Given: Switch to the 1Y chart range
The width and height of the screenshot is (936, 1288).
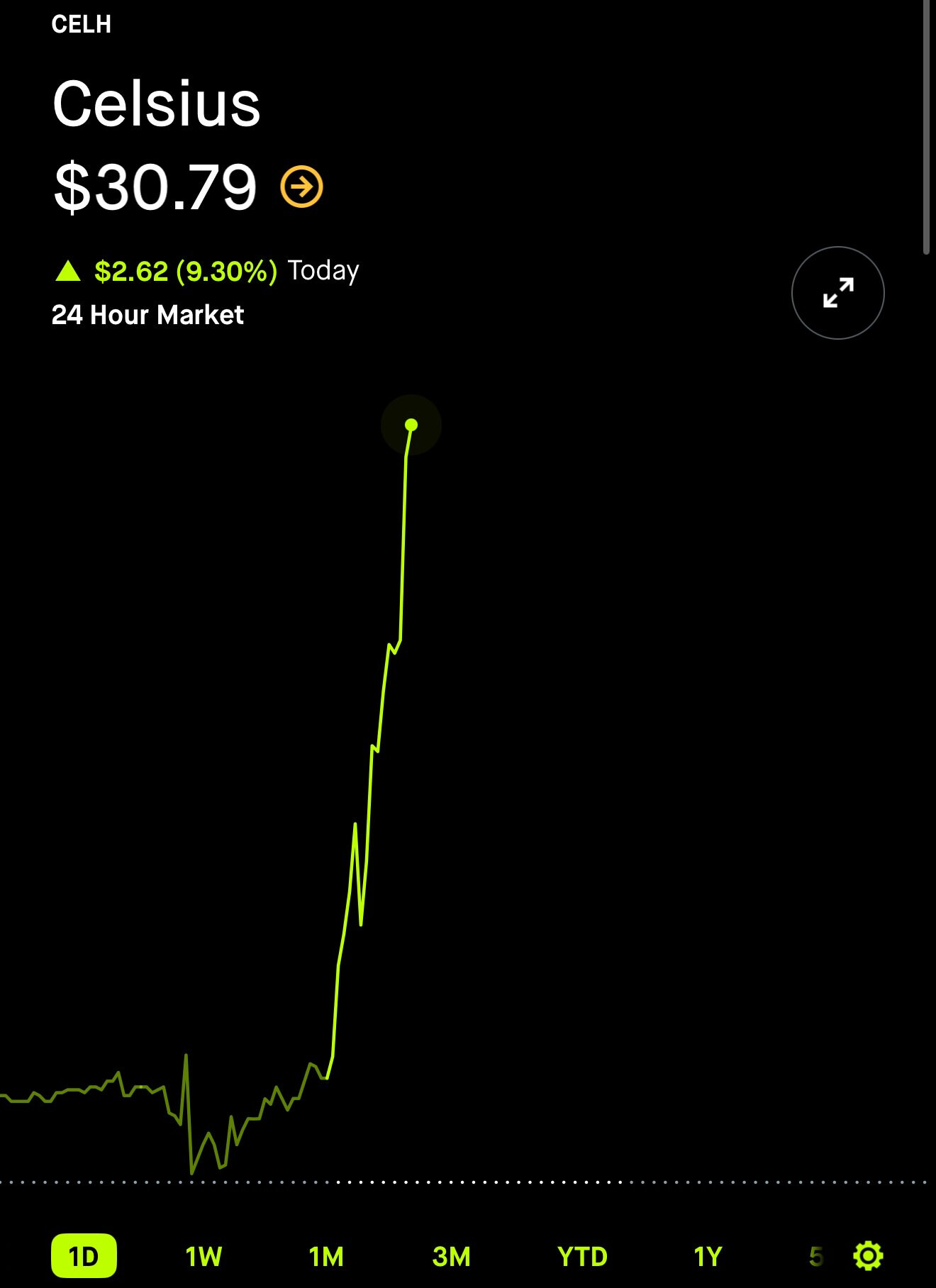Looking at the screenshot, I should pyautogui.click(x=708, y=1256).
